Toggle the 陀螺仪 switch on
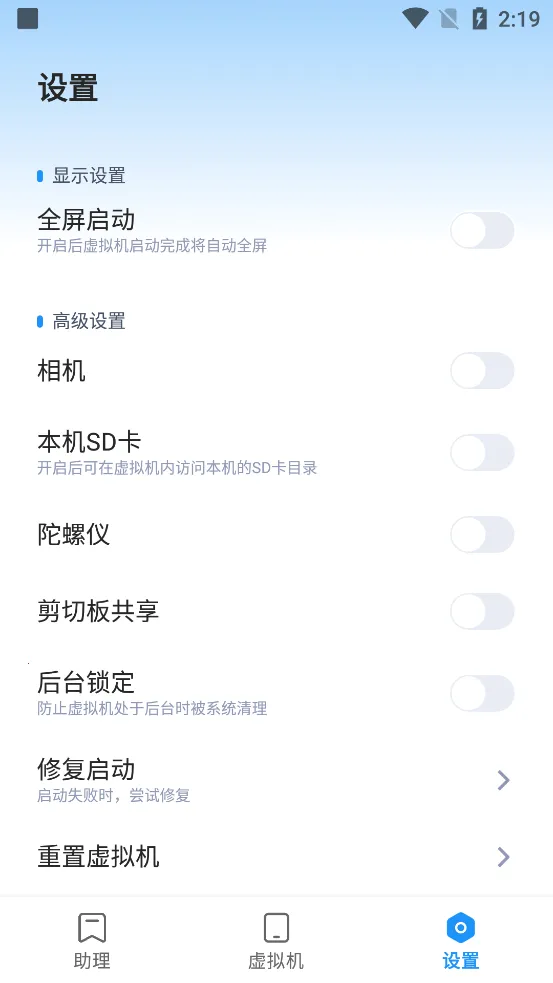The height and width of the screenshot is (983, 553). tap(482, 534)
